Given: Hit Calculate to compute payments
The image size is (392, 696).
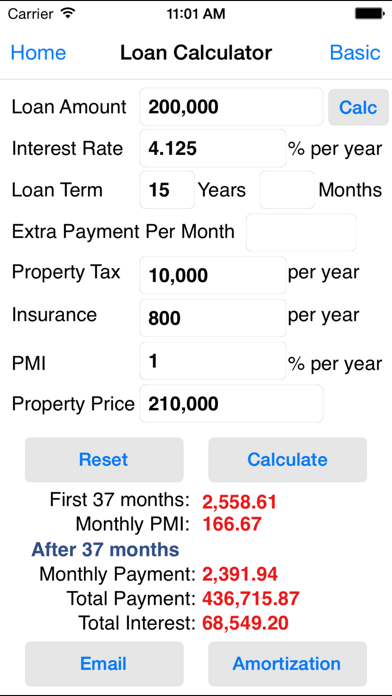Looking at the screenshot, I should 288,459.
